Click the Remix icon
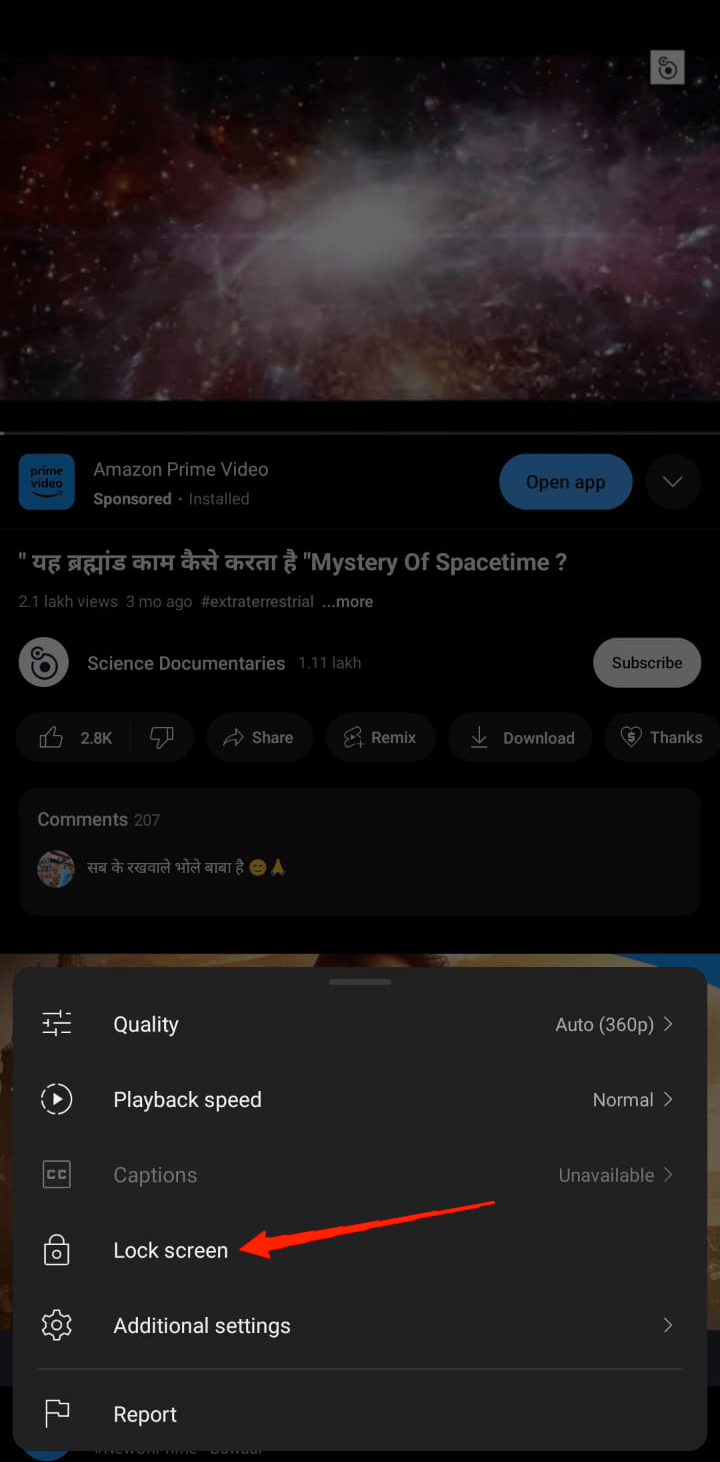Viewport: 720px width, 1462px height. click(x=353, y=737)
